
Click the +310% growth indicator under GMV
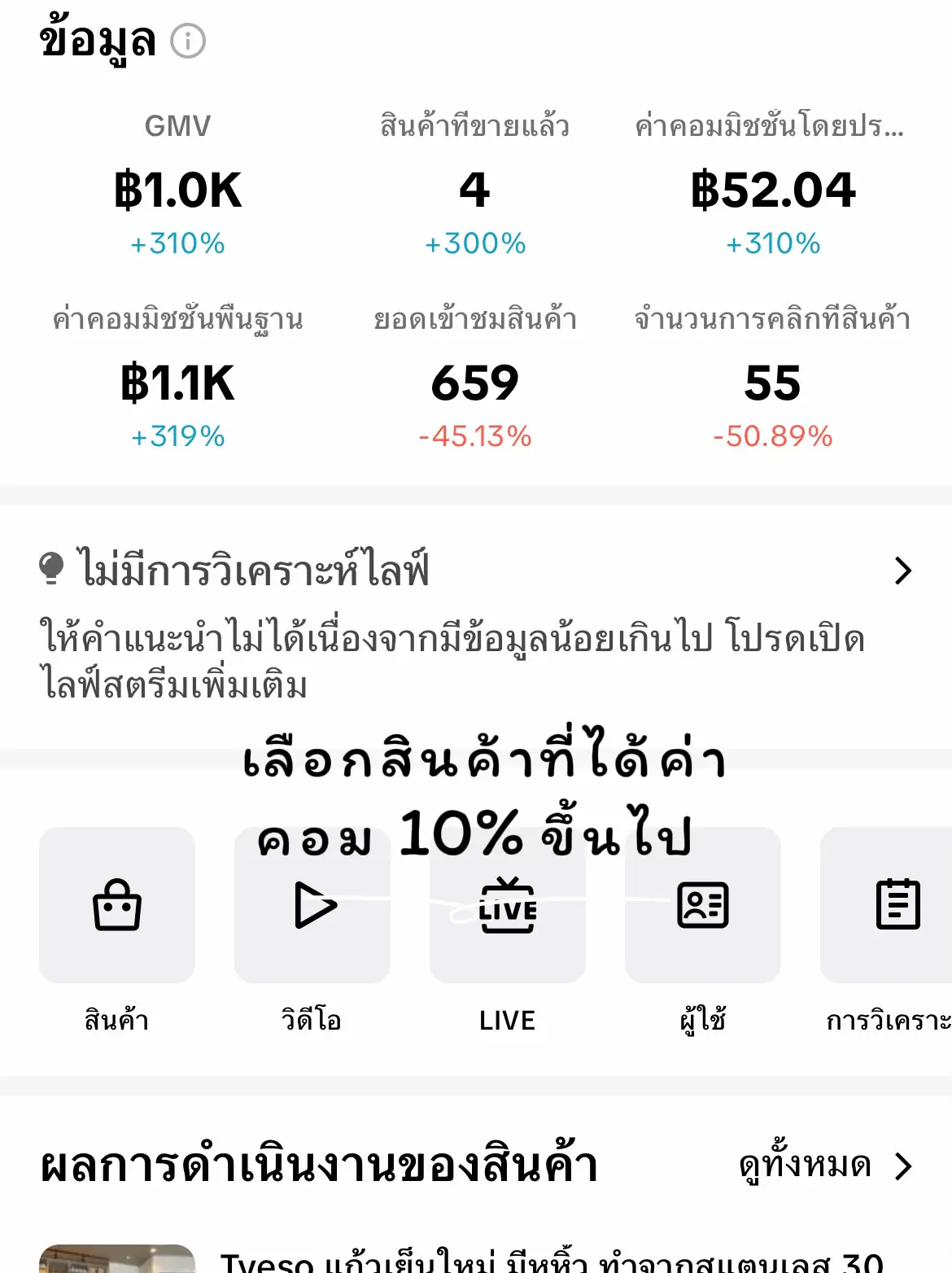pos(180,243)
